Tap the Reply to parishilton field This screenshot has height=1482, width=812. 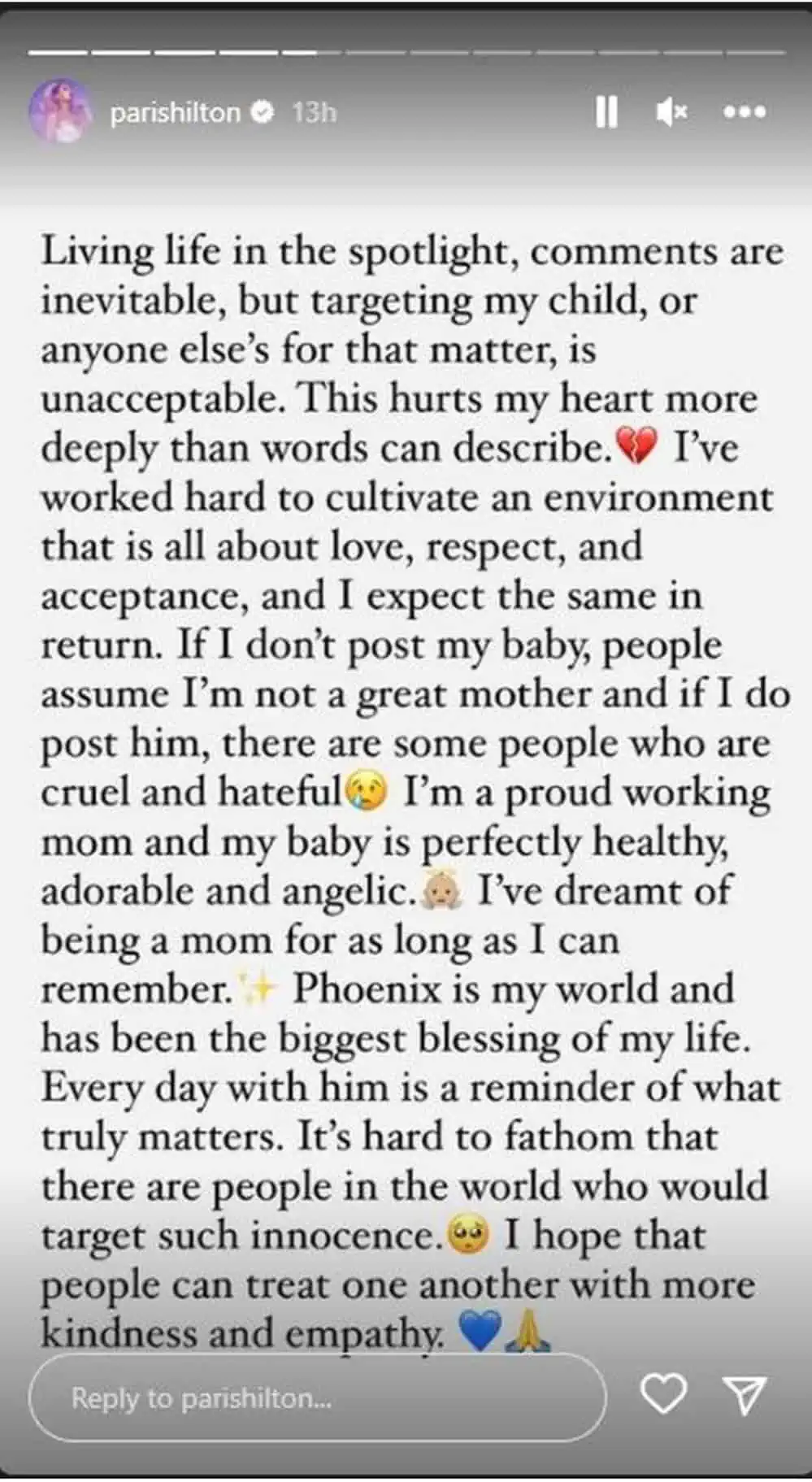click(x=317, y=1397)
